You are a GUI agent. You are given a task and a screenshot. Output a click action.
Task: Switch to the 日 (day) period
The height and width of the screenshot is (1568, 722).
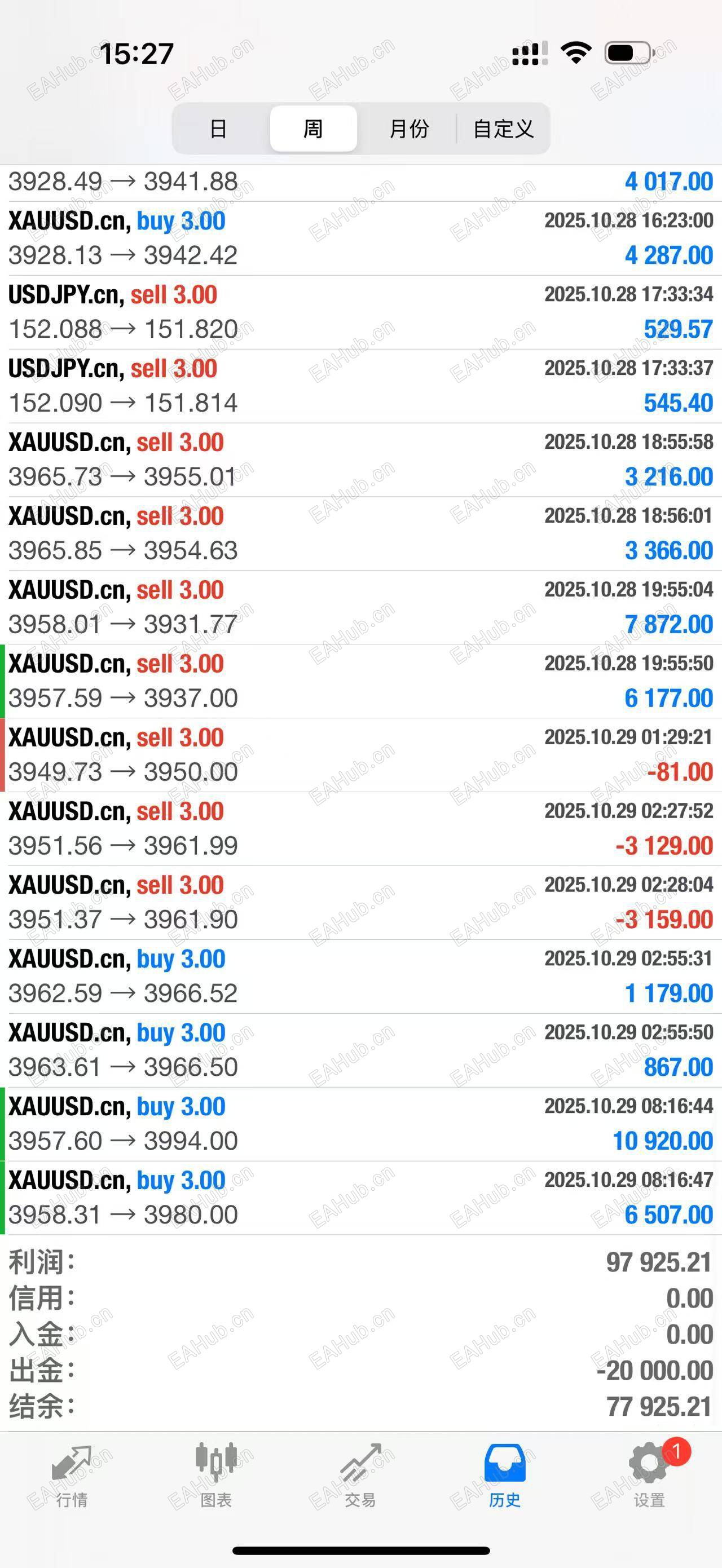pos(218,129)
